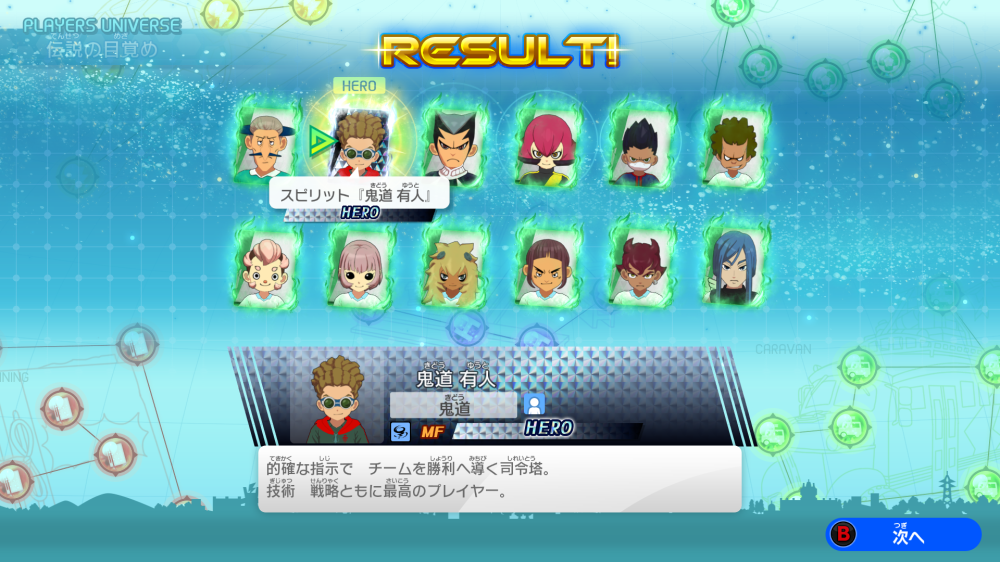The width and height of the screenshot is (1000, 562).
Task: Choose the pink bob-haired girl card
Action: [x=361, y=268]
